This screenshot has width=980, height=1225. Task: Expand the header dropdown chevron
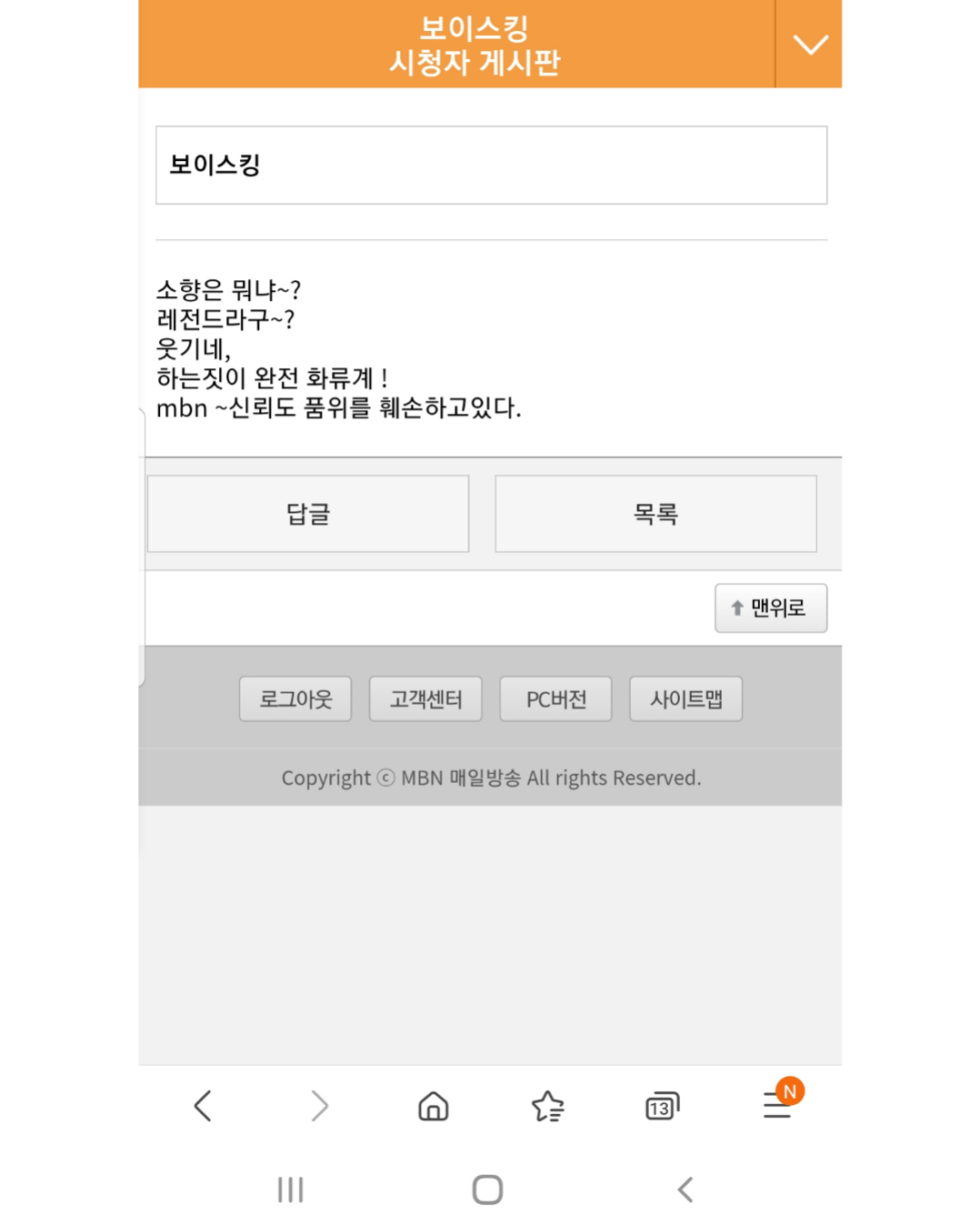(x=809, y=45)
